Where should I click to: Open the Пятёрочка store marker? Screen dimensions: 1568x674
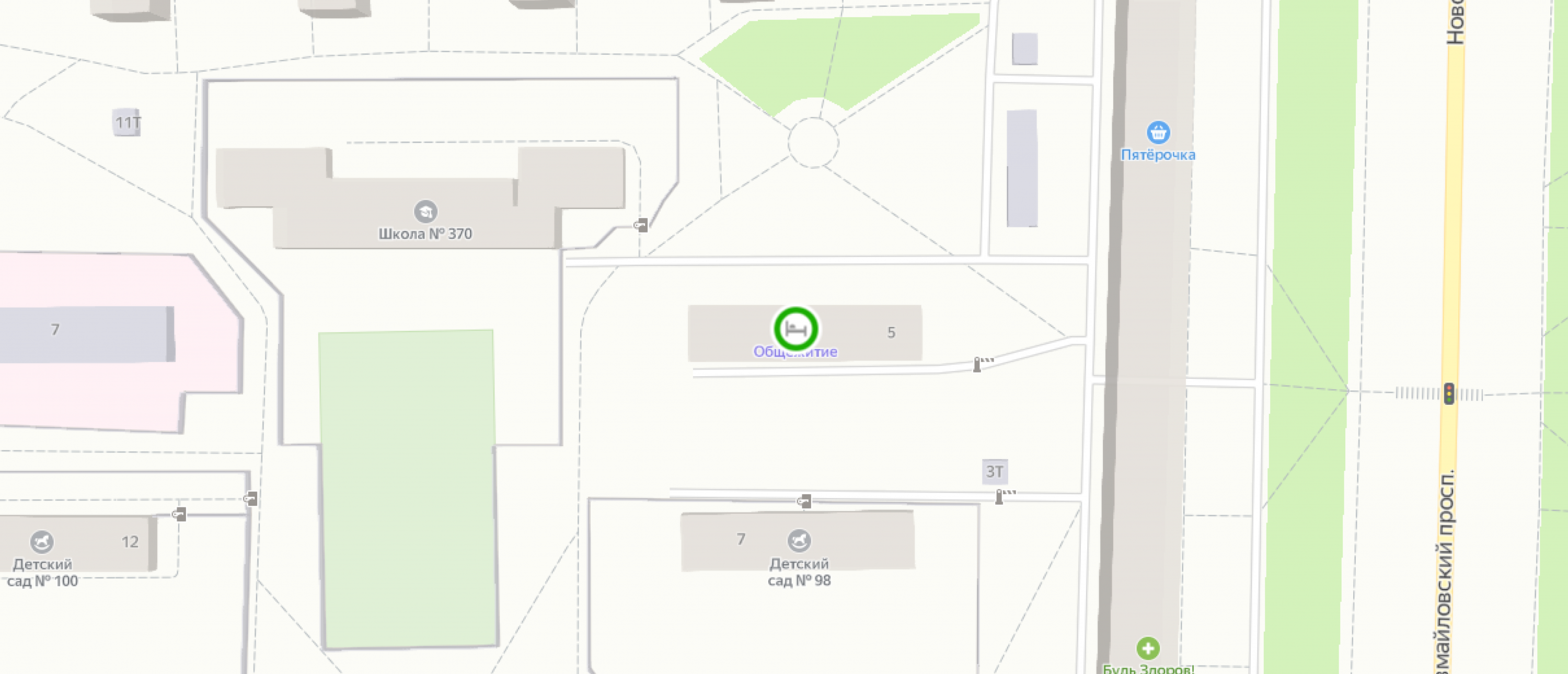[x=1157, y=132]
